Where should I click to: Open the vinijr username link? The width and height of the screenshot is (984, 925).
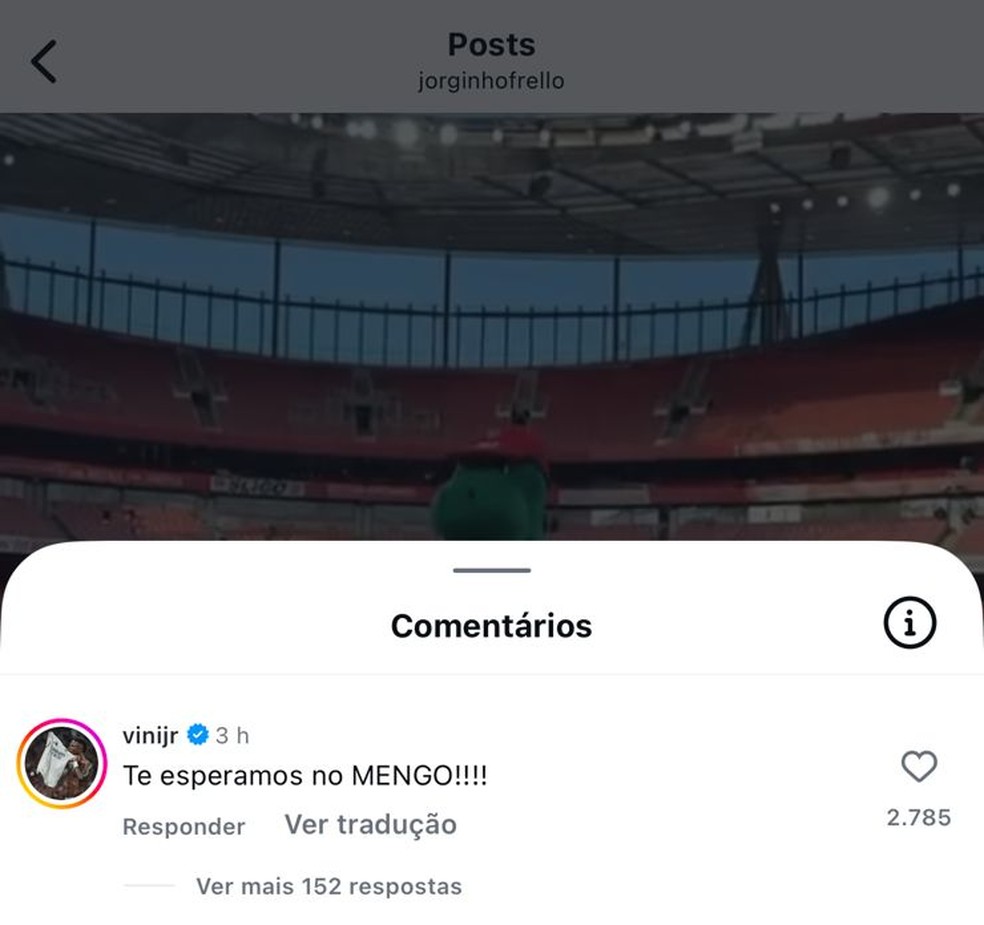(x=150, y=736)
